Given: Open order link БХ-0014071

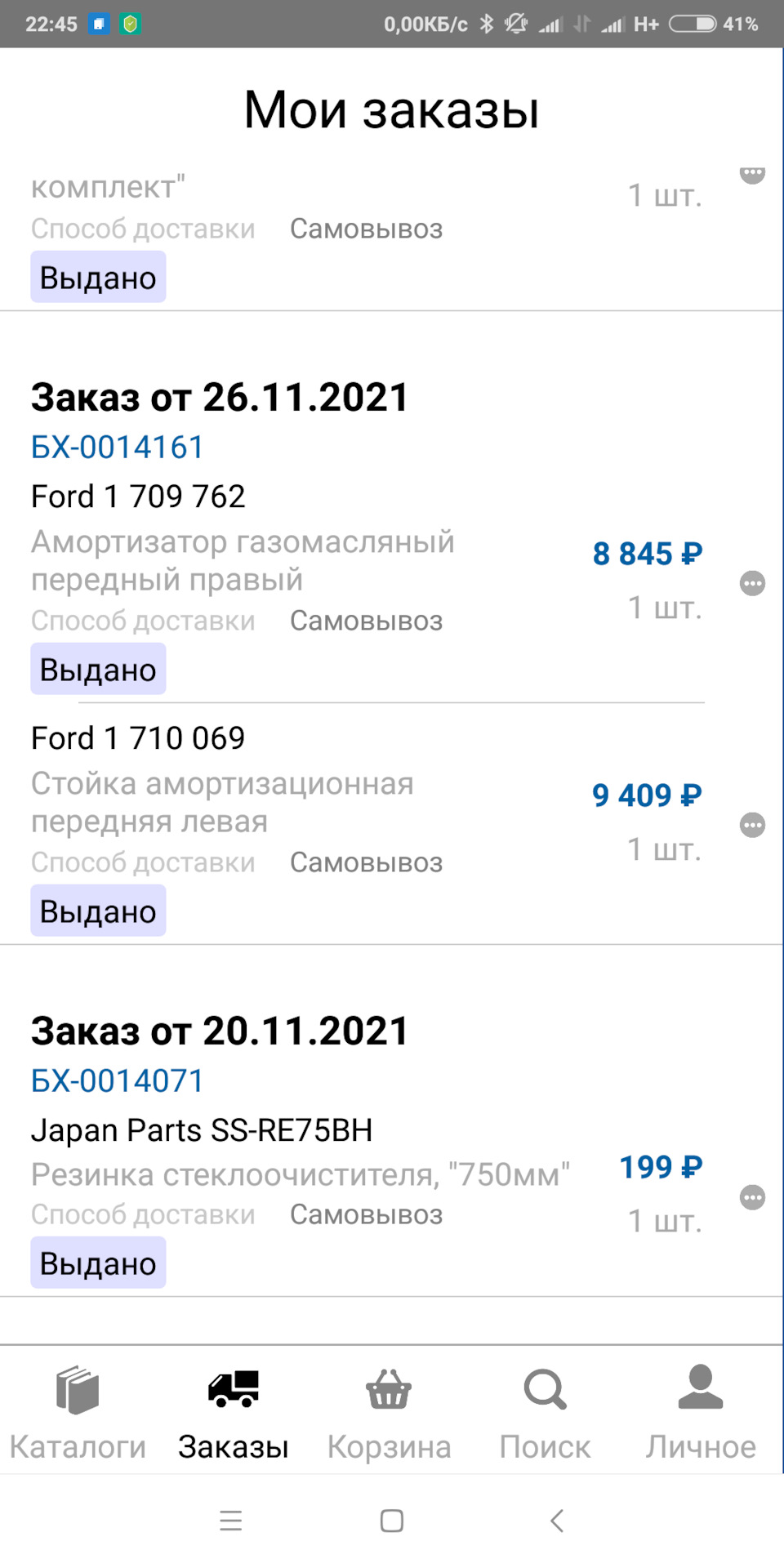Looking at the screenshot, I should tap(118, 1080).
